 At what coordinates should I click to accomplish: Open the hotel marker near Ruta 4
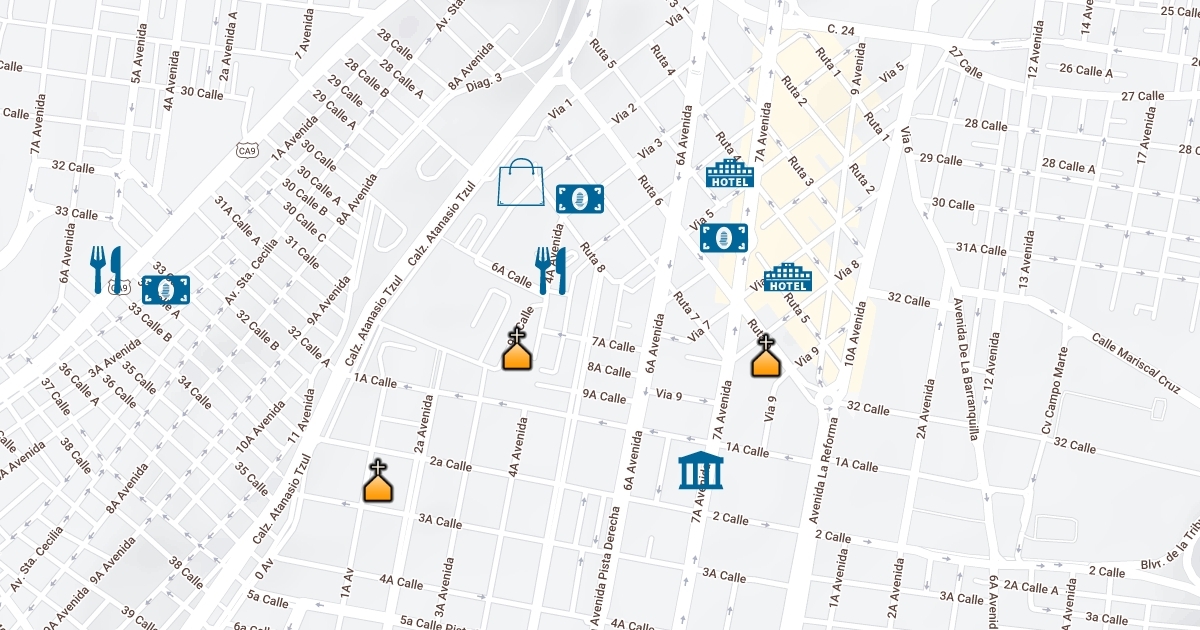(x=730, y=174)
